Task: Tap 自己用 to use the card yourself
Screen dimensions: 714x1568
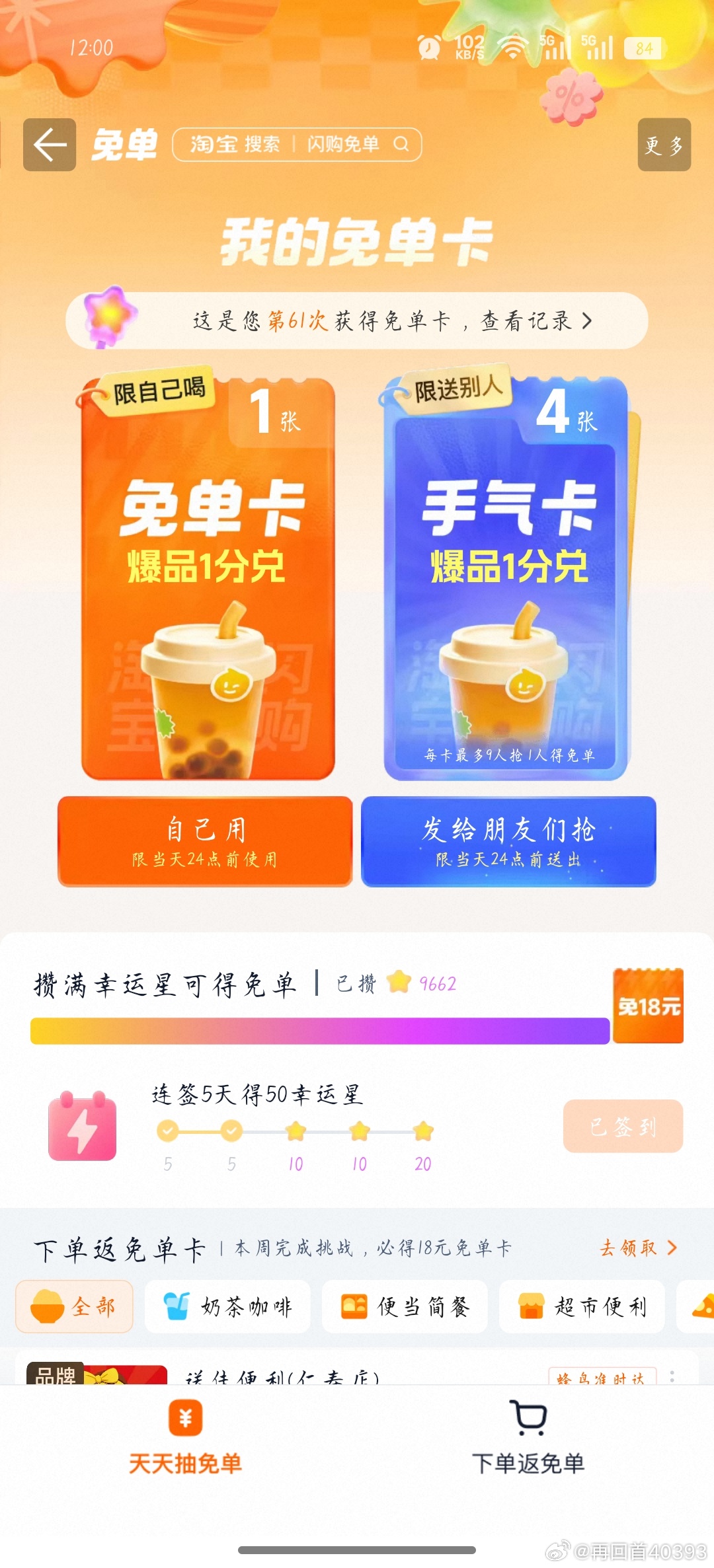Action: (205, 840)
